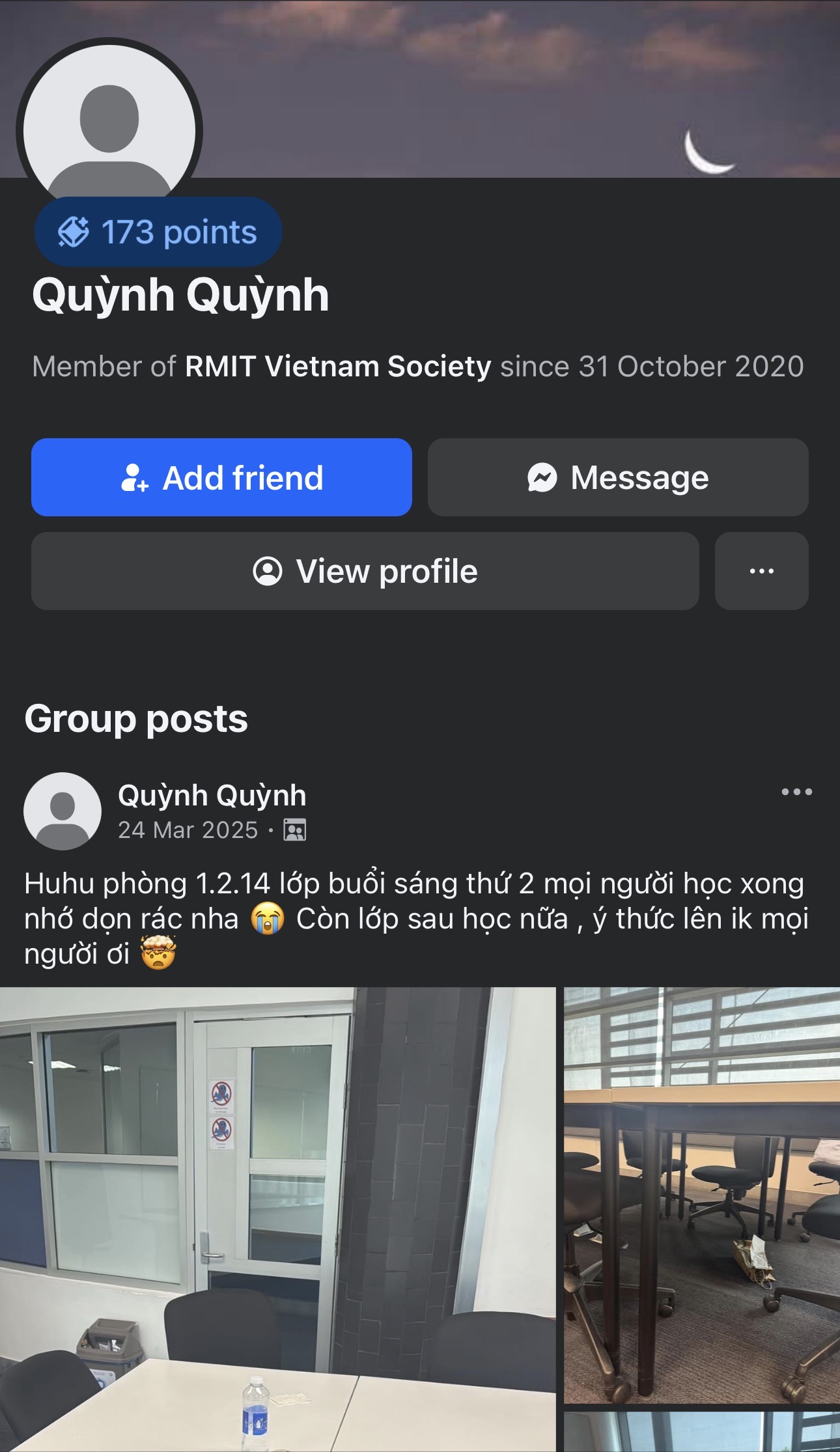Open the 173 points badge

(158, 232)
